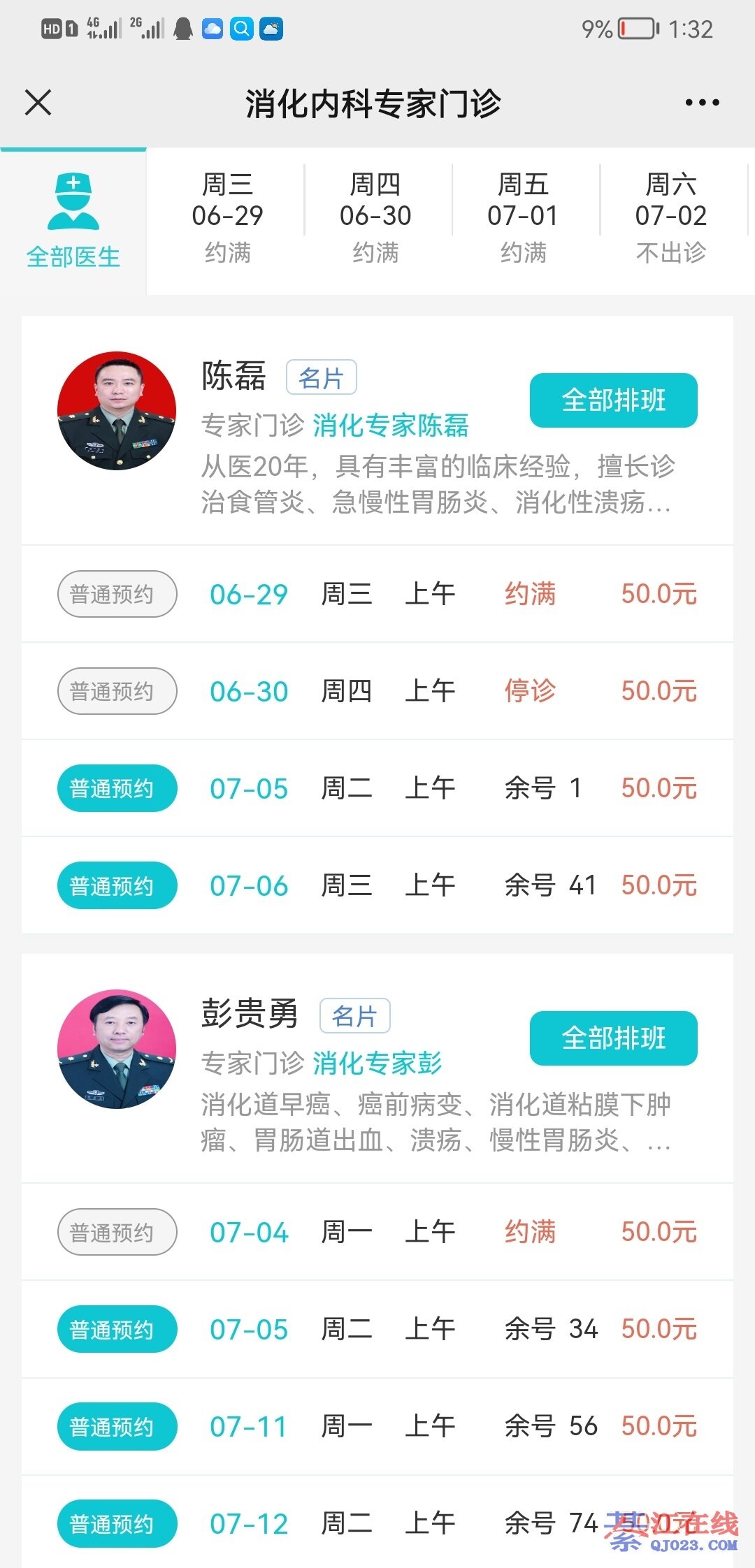Switch to the 周三 06-29 date tab

[227, 217]
